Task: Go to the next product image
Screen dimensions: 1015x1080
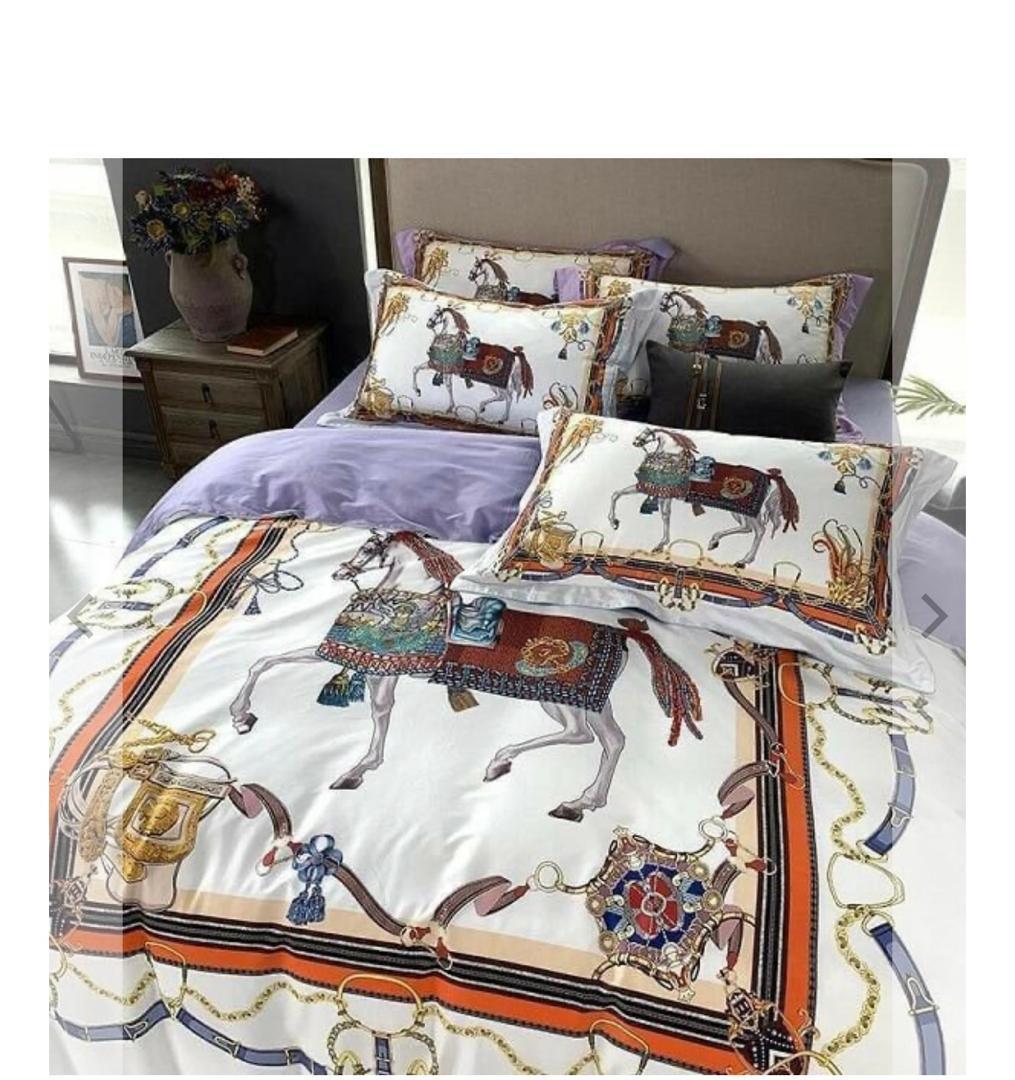Action: click(932, 616)
